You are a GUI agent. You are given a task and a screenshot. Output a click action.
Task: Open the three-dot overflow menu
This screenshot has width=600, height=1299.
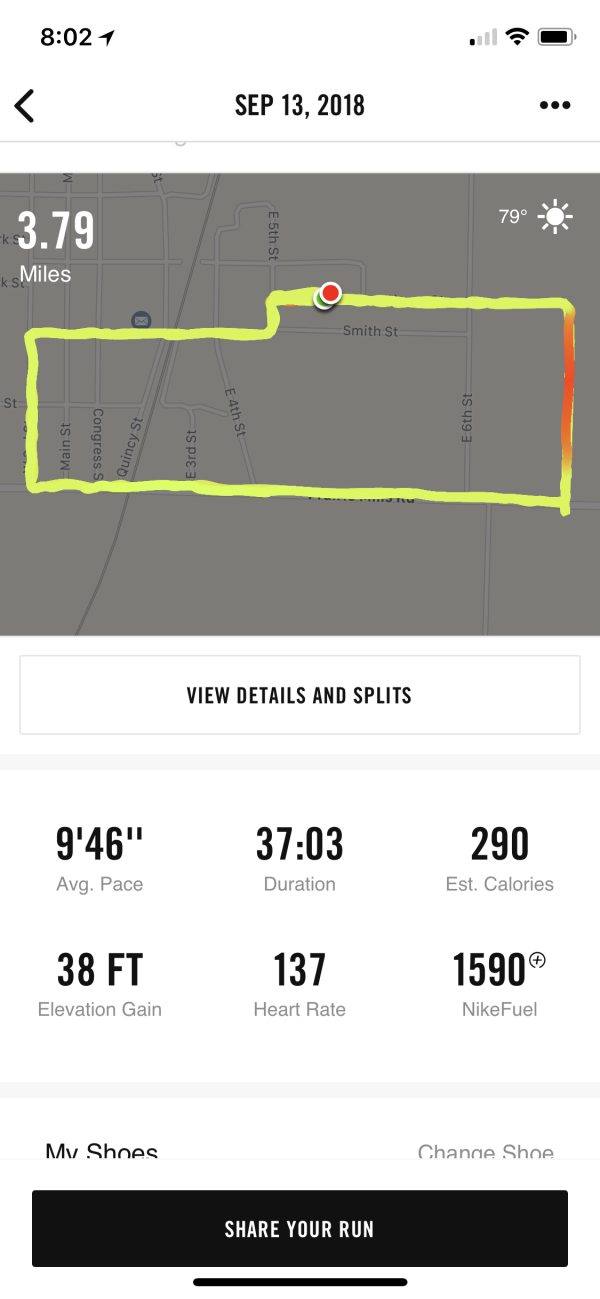[x=555, y=105]
